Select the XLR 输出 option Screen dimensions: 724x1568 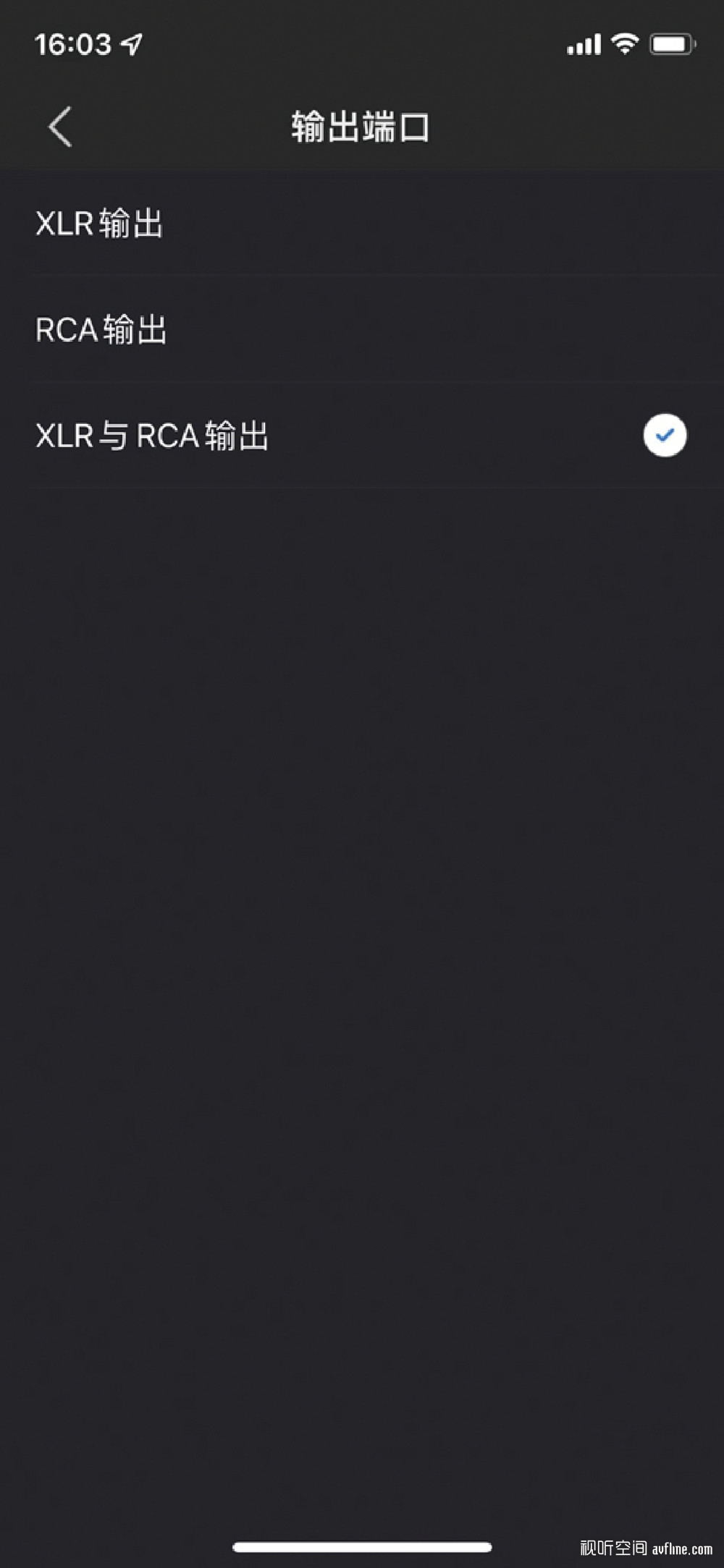point(362,223)
